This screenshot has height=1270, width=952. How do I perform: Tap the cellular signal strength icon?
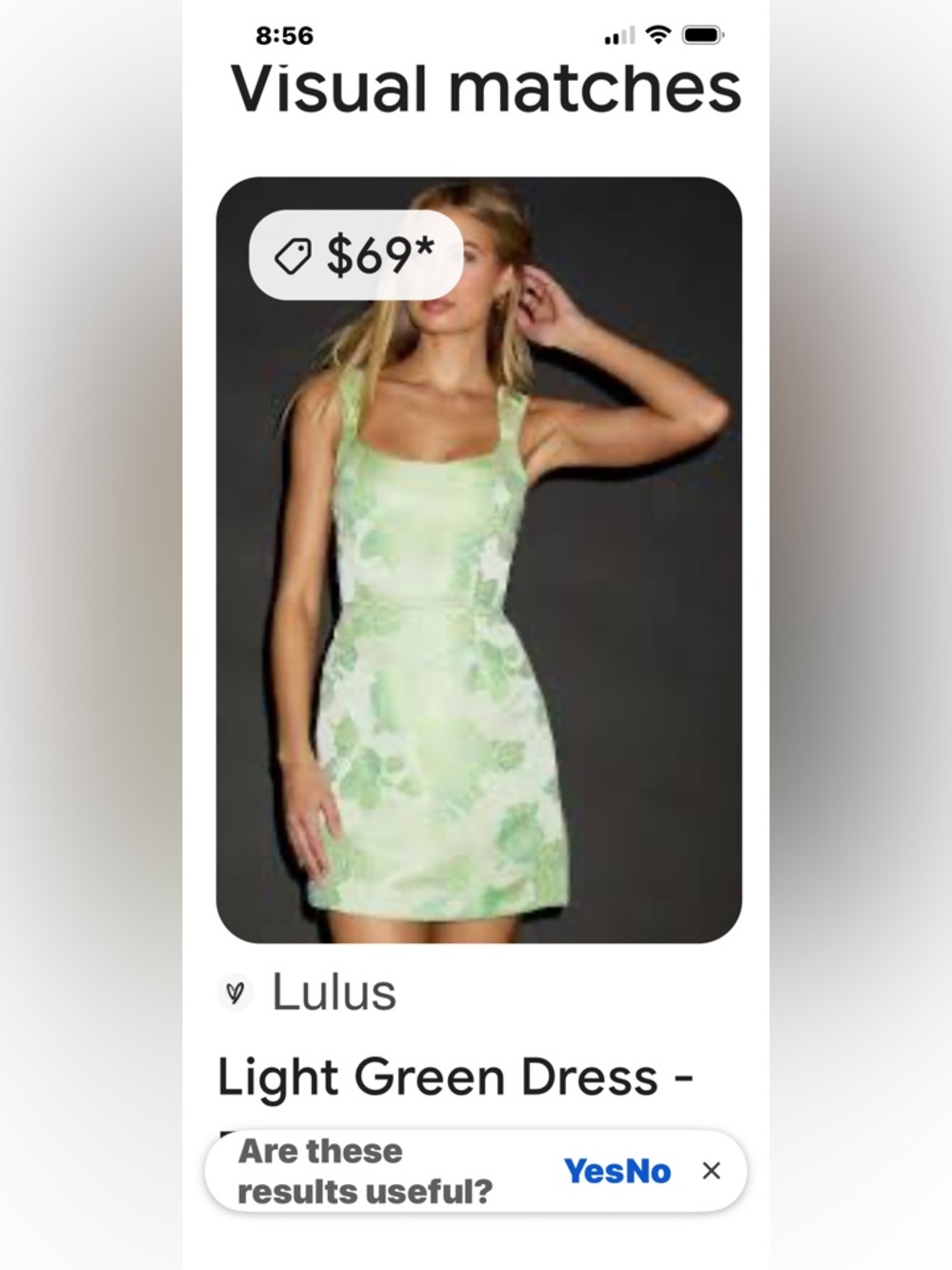tap(618, 36)
